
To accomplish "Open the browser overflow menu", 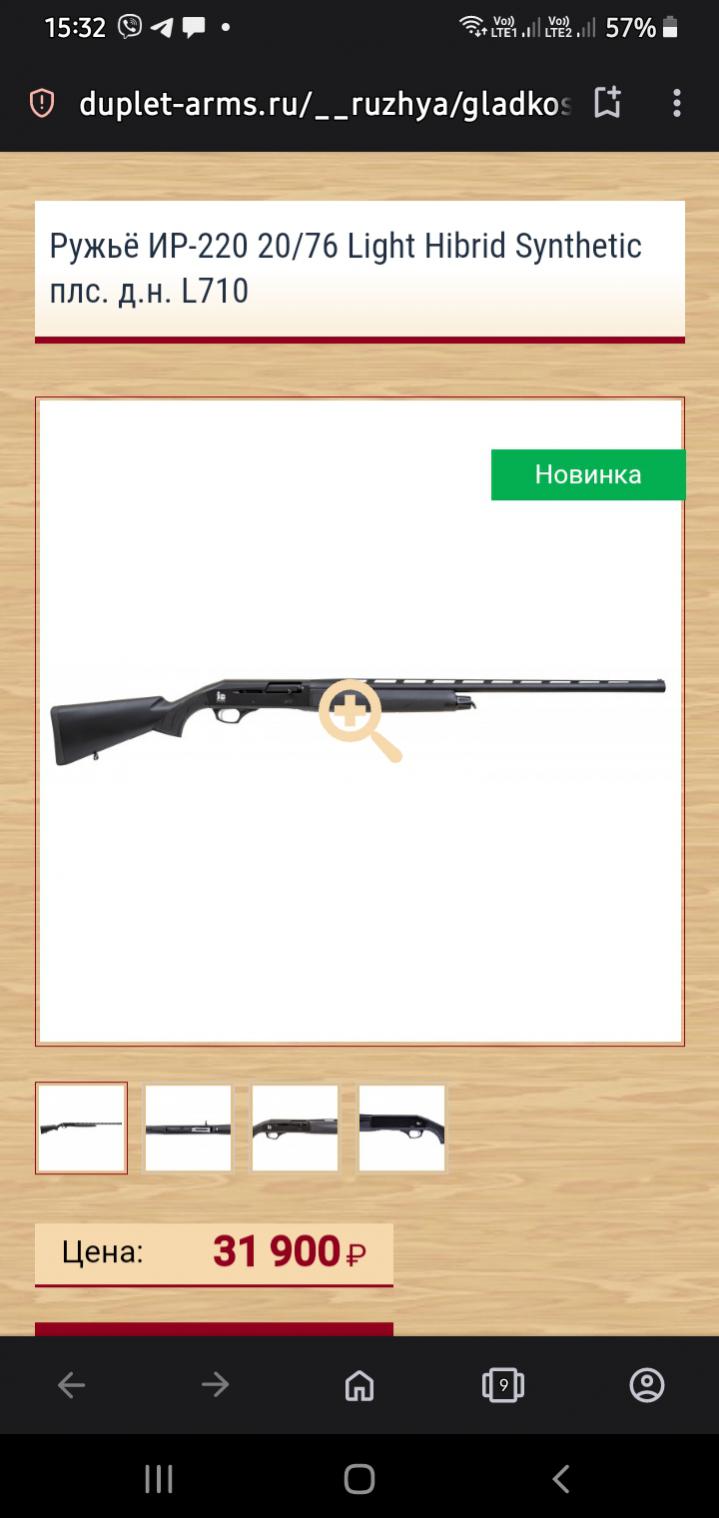I will [x=677, y=103].
